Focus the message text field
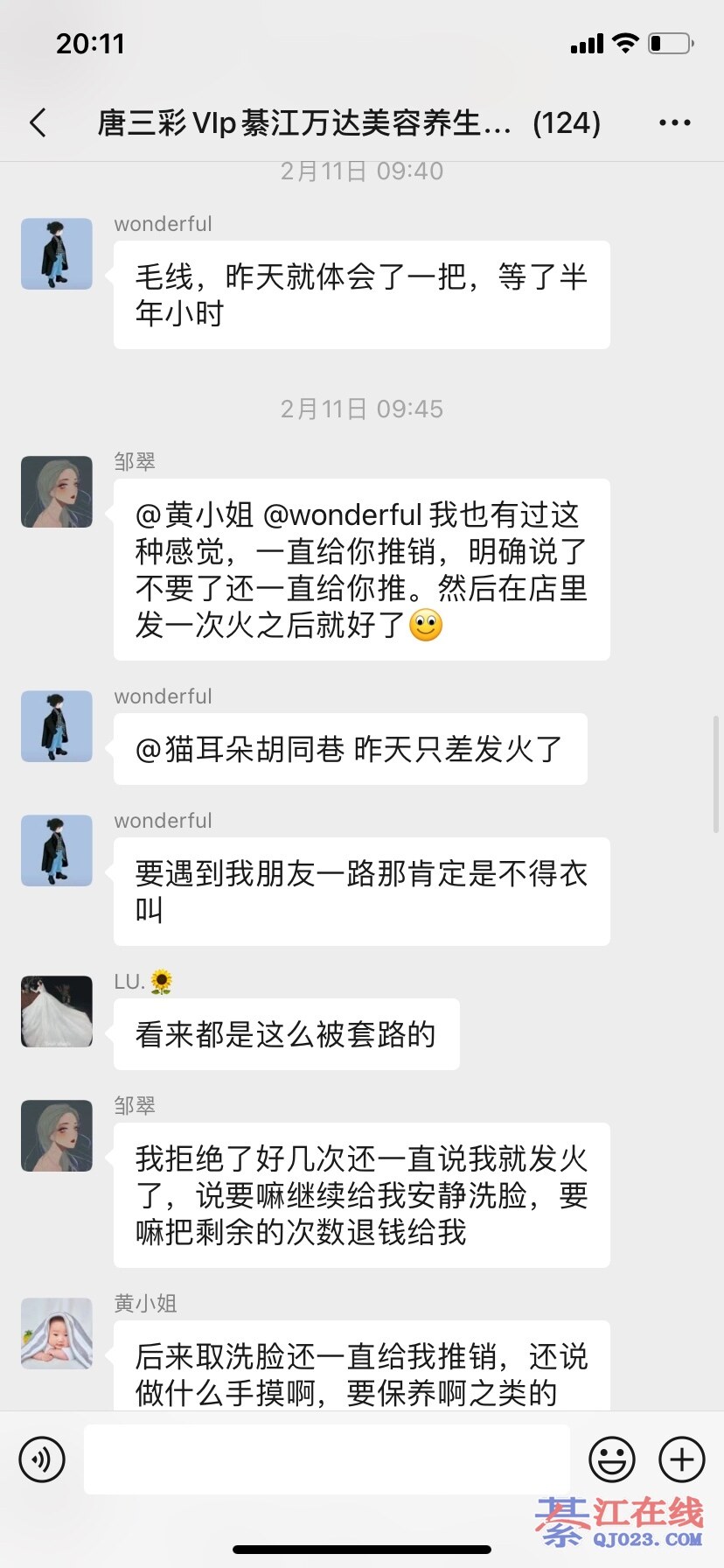 (x=326, y=1459)
